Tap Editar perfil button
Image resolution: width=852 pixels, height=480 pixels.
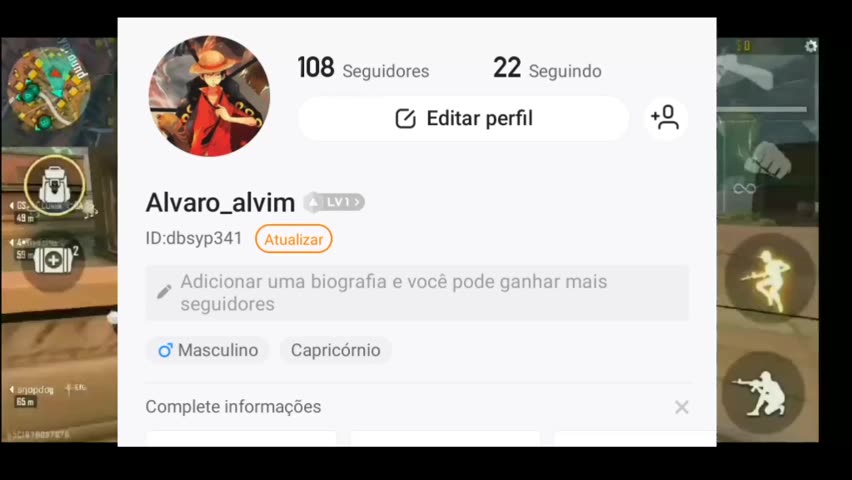(463, 119)
